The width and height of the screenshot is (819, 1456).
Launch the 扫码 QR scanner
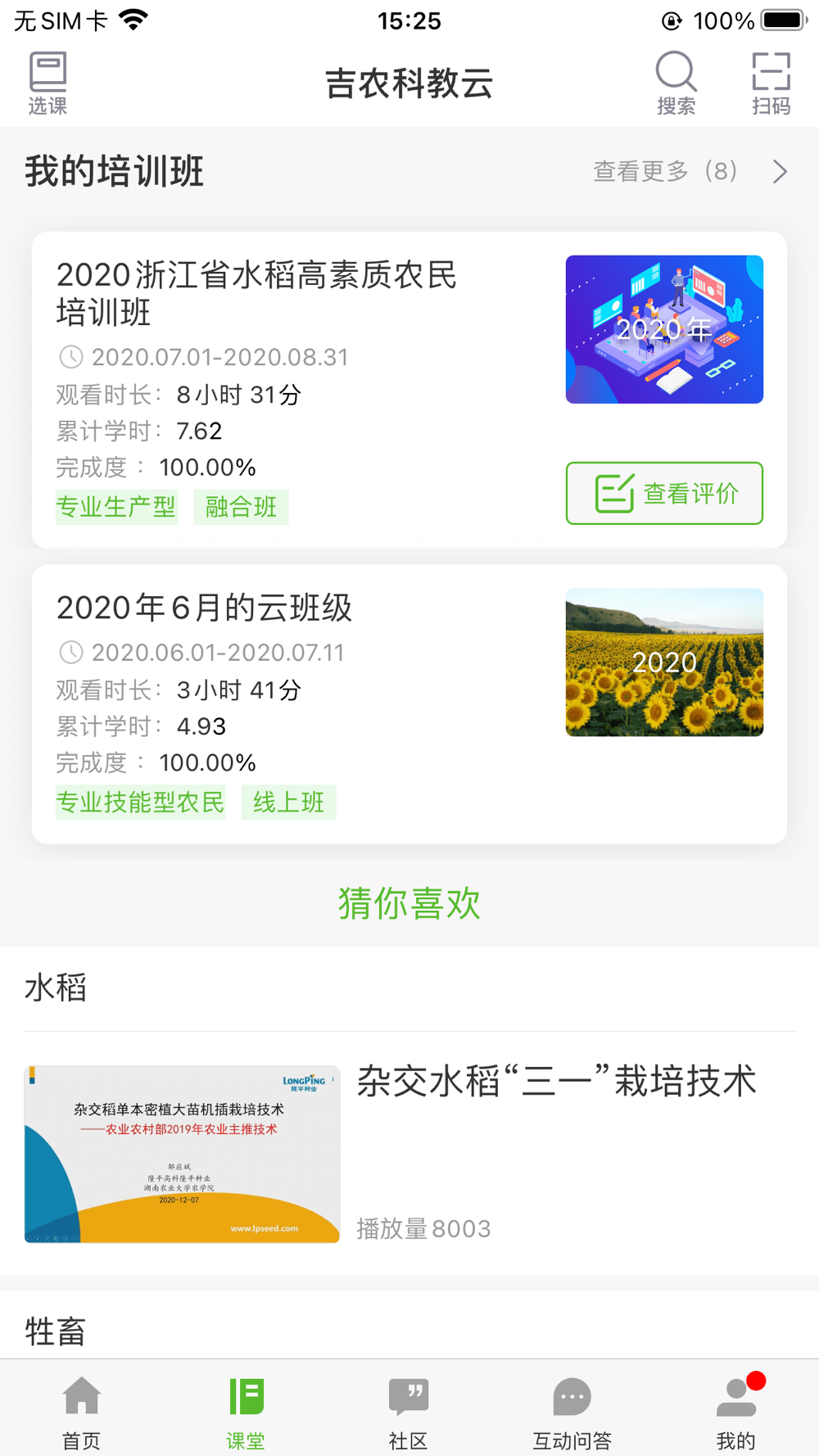coord(771,83)
